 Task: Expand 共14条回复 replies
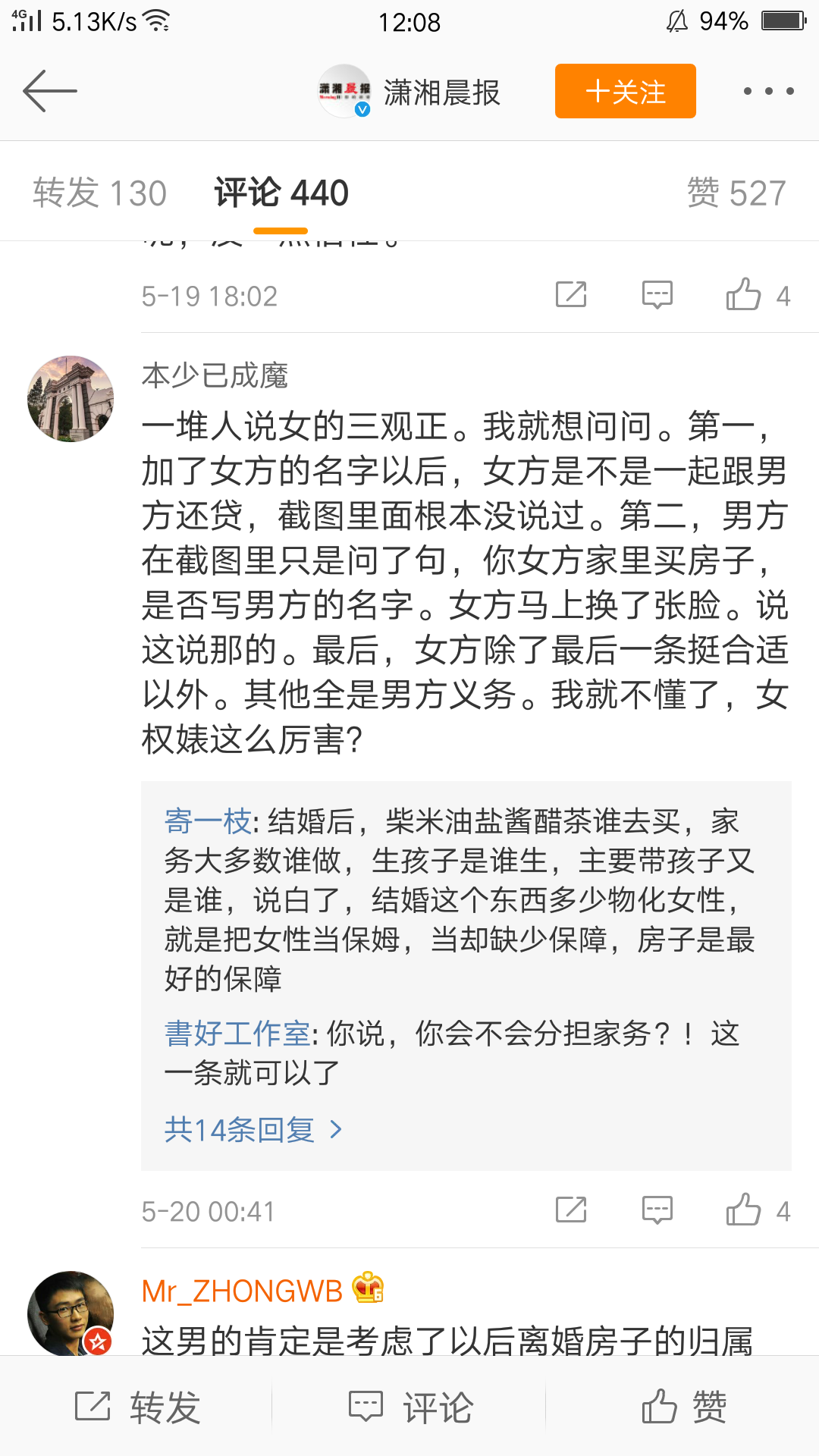[x=253, y=1130]
